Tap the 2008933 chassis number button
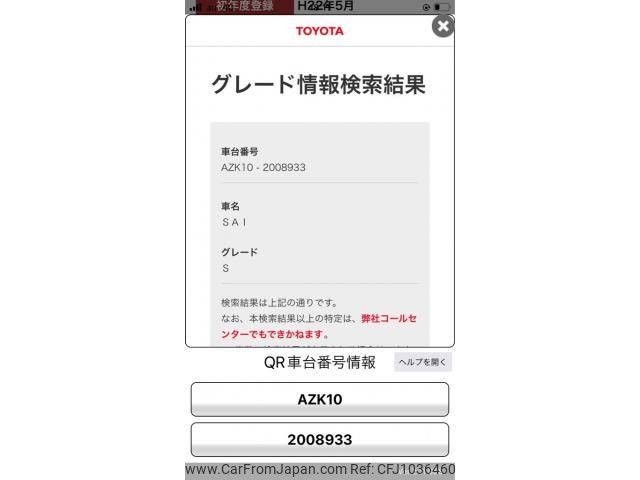 click(320, 439)
